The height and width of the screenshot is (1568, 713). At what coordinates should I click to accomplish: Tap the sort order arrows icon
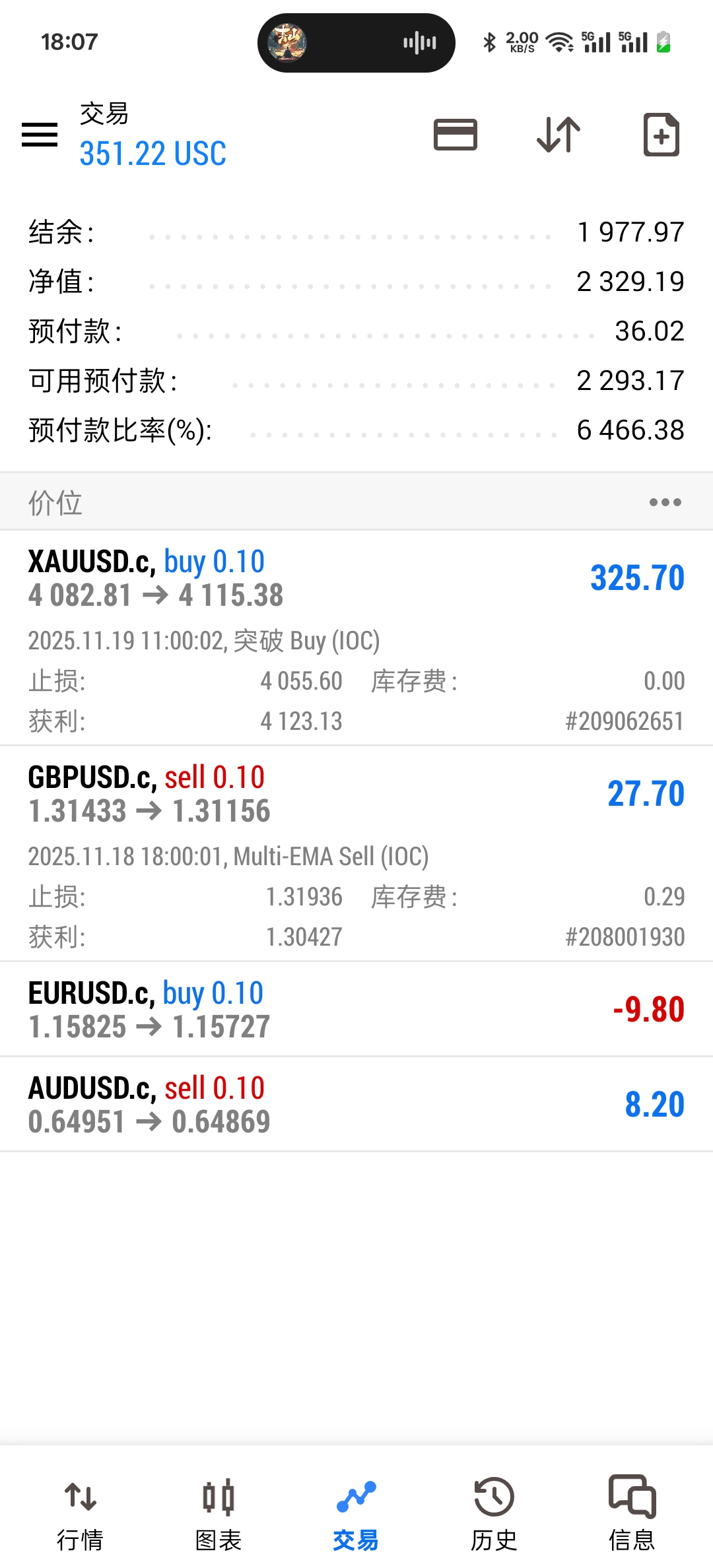pos(558,134)
